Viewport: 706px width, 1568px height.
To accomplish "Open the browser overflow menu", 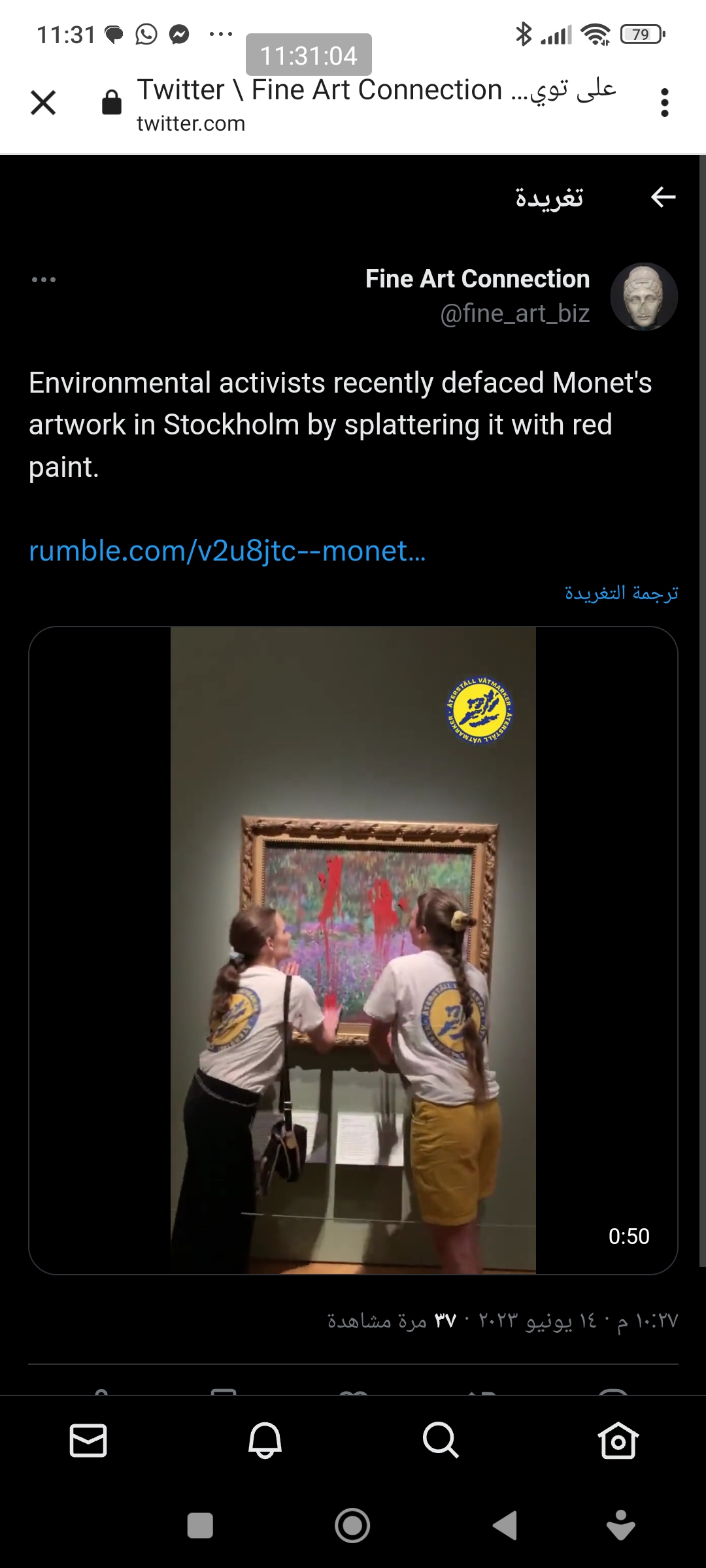I will point(664,103).
